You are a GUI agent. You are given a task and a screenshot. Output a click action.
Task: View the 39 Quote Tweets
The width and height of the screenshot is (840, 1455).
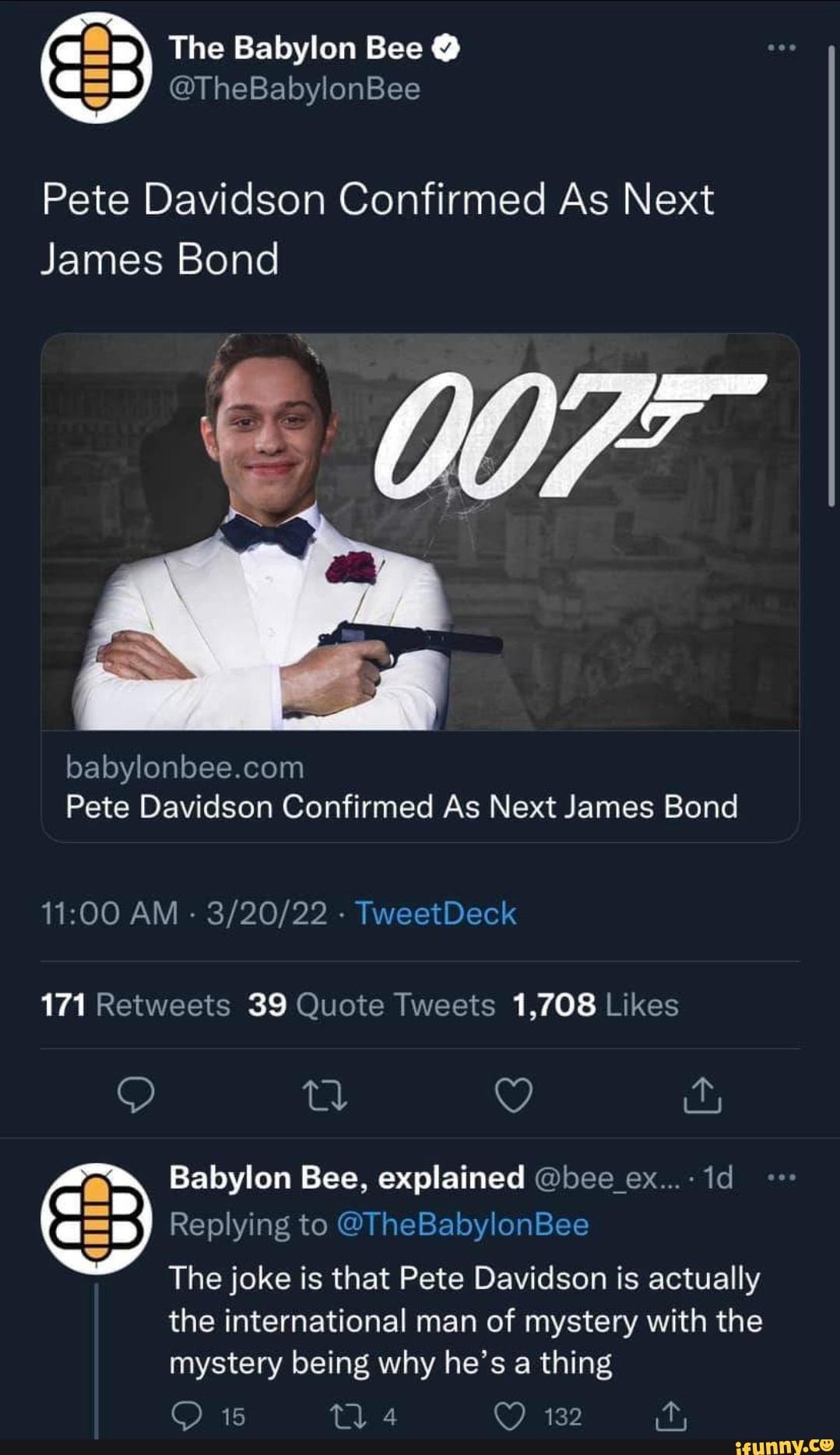click(x=371, y=1005)
